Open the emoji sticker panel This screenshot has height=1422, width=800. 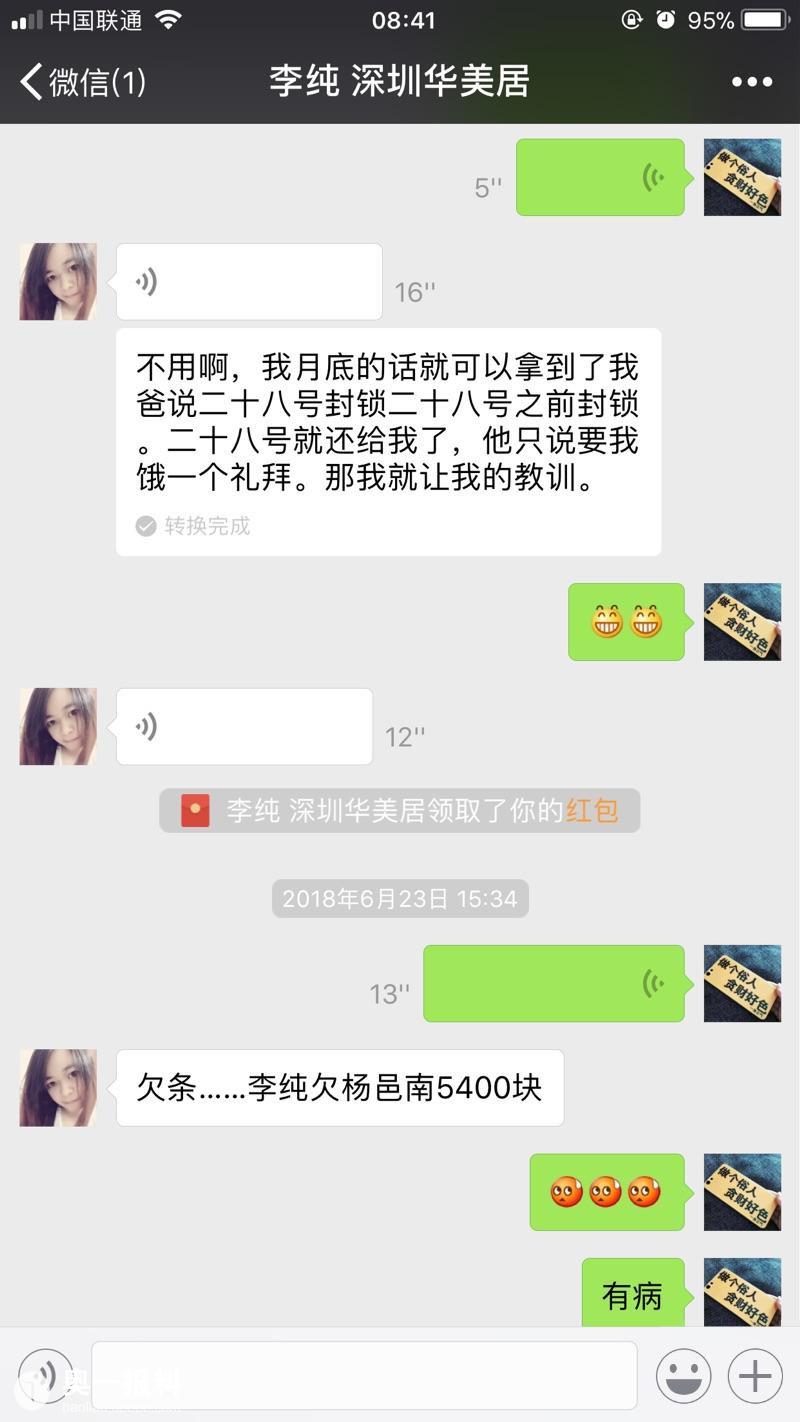point(683,1376)
